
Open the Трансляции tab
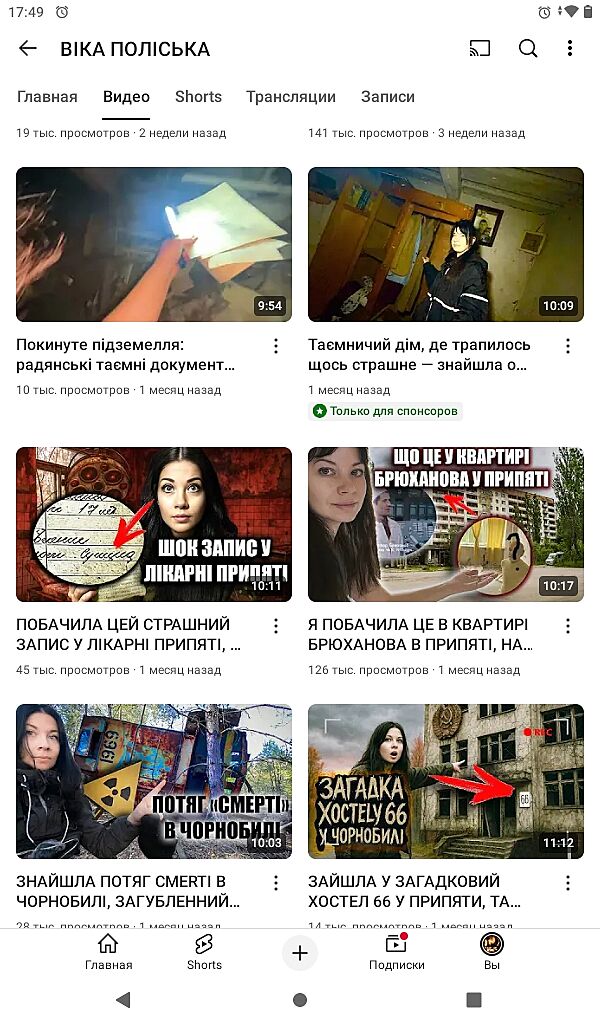(291, 97)
